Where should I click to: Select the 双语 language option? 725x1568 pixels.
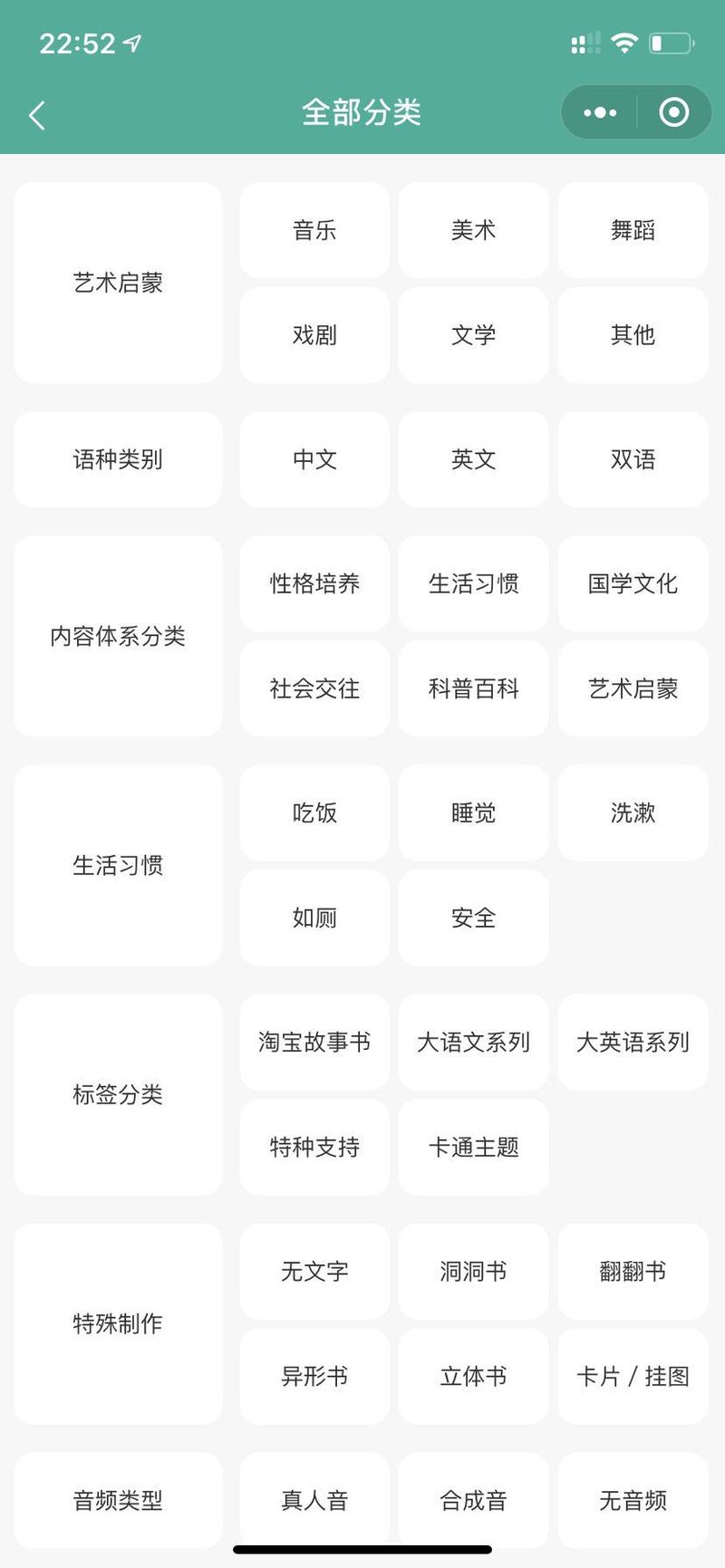[633, 459]
